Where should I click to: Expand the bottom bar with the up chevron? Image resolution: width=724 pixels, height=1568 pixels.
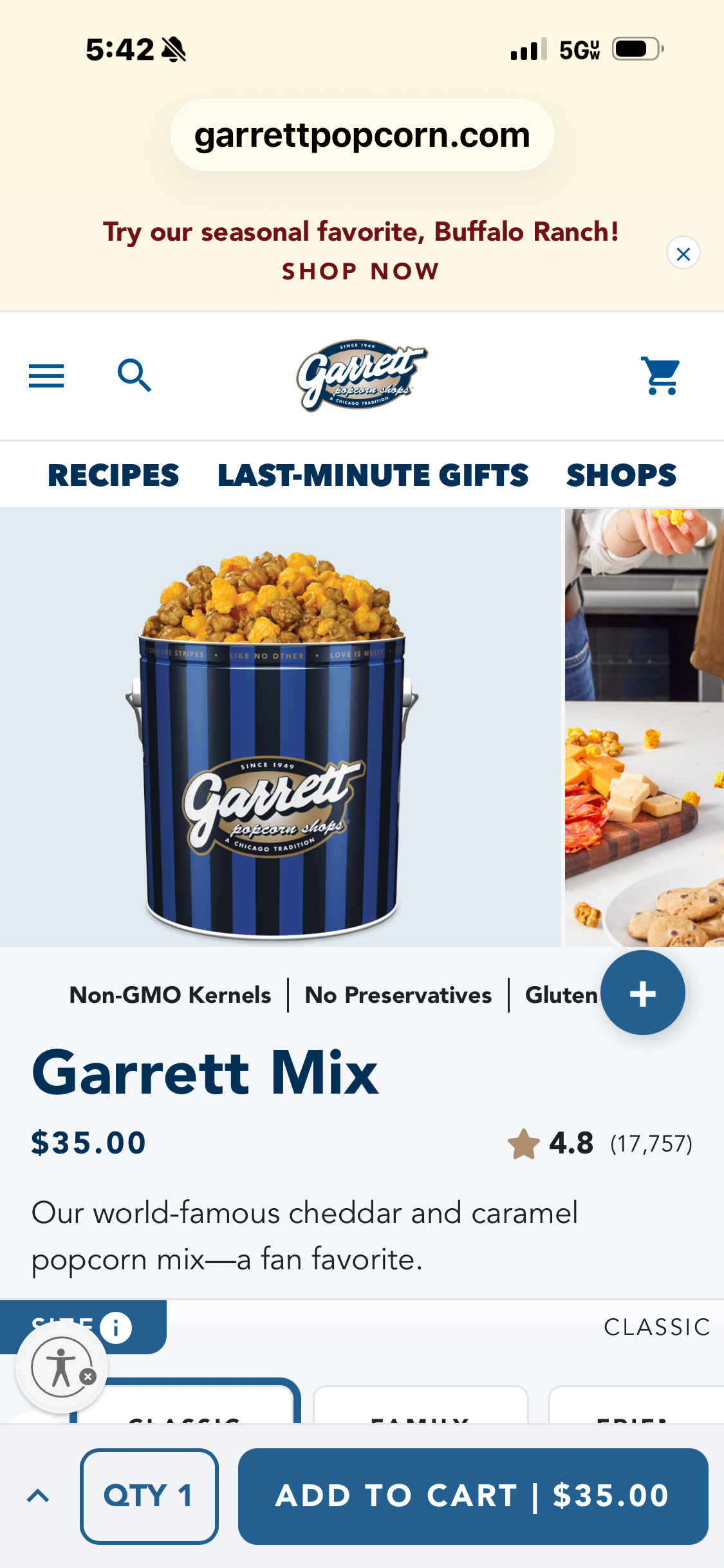(38, 1496)
